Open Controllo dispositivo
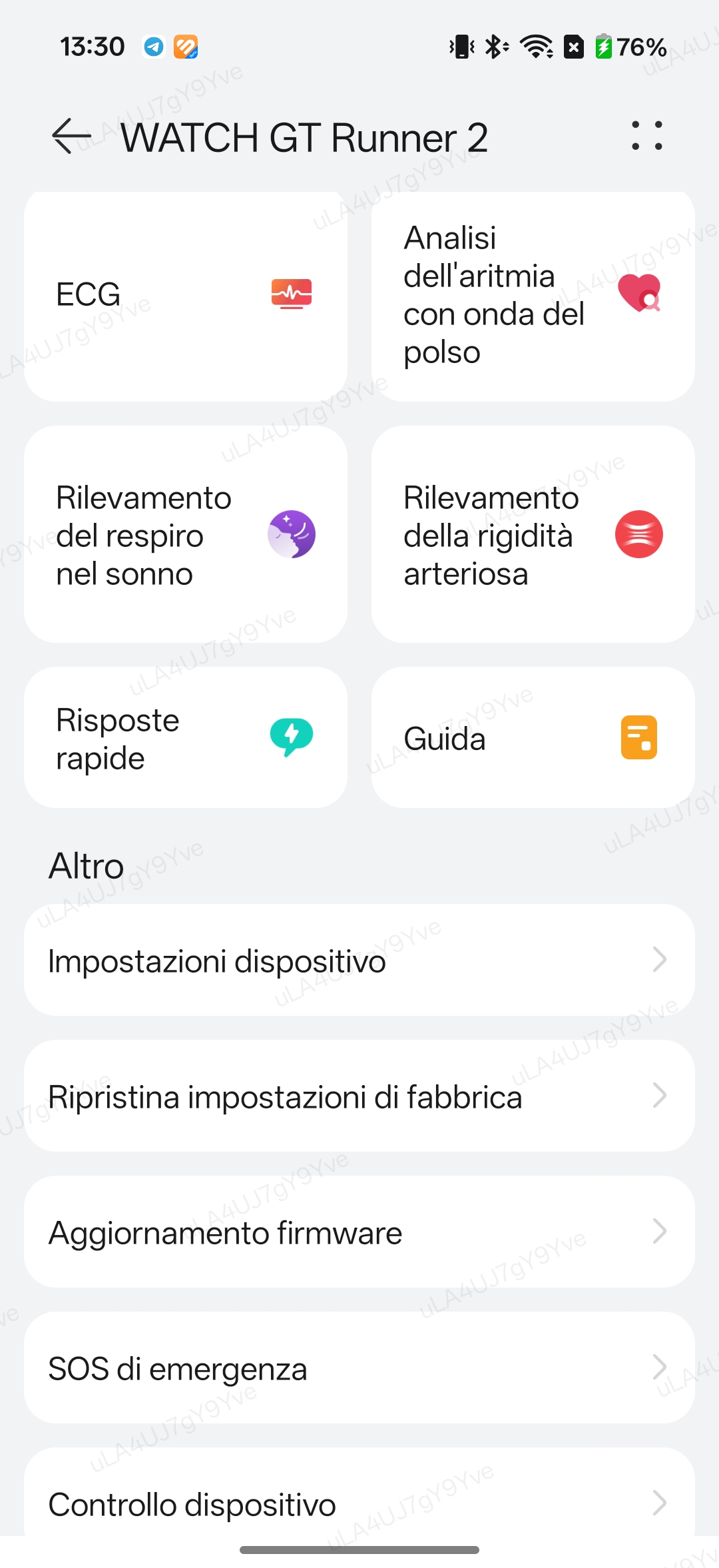 [x=359, y=1502]
